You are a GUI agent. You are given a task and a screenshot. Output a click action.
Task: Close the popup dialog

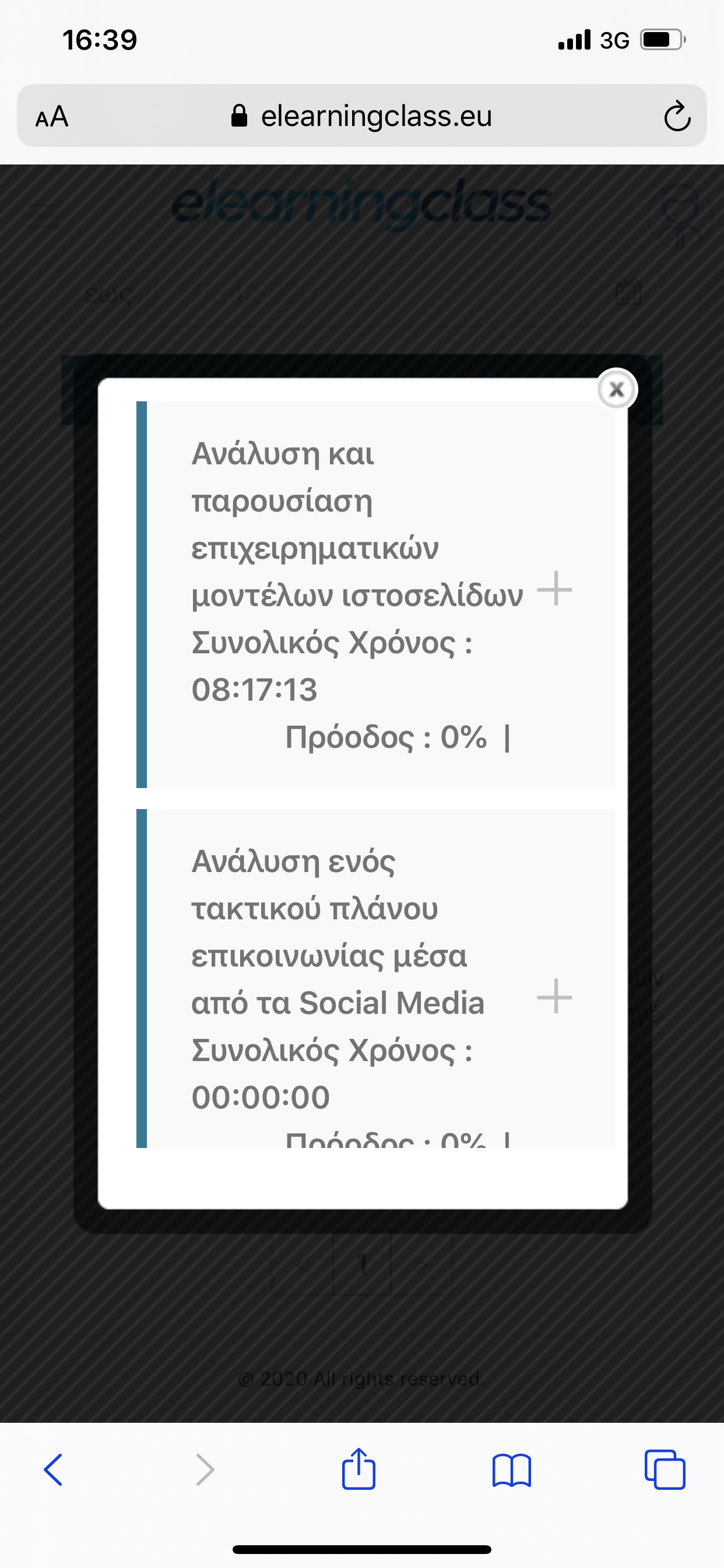click(x=616, y=390)
